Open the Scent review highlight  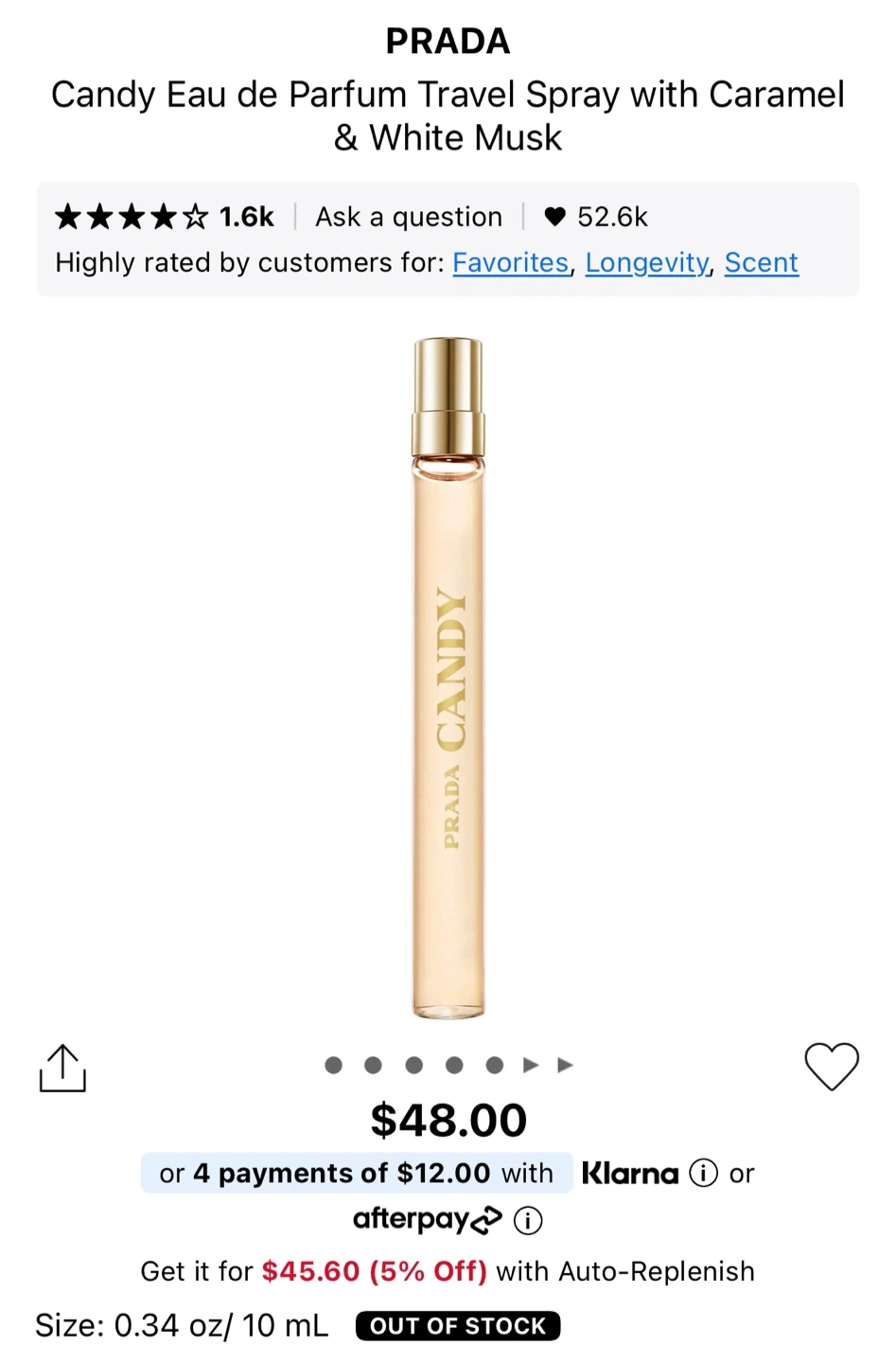click(x=761, y=262)
